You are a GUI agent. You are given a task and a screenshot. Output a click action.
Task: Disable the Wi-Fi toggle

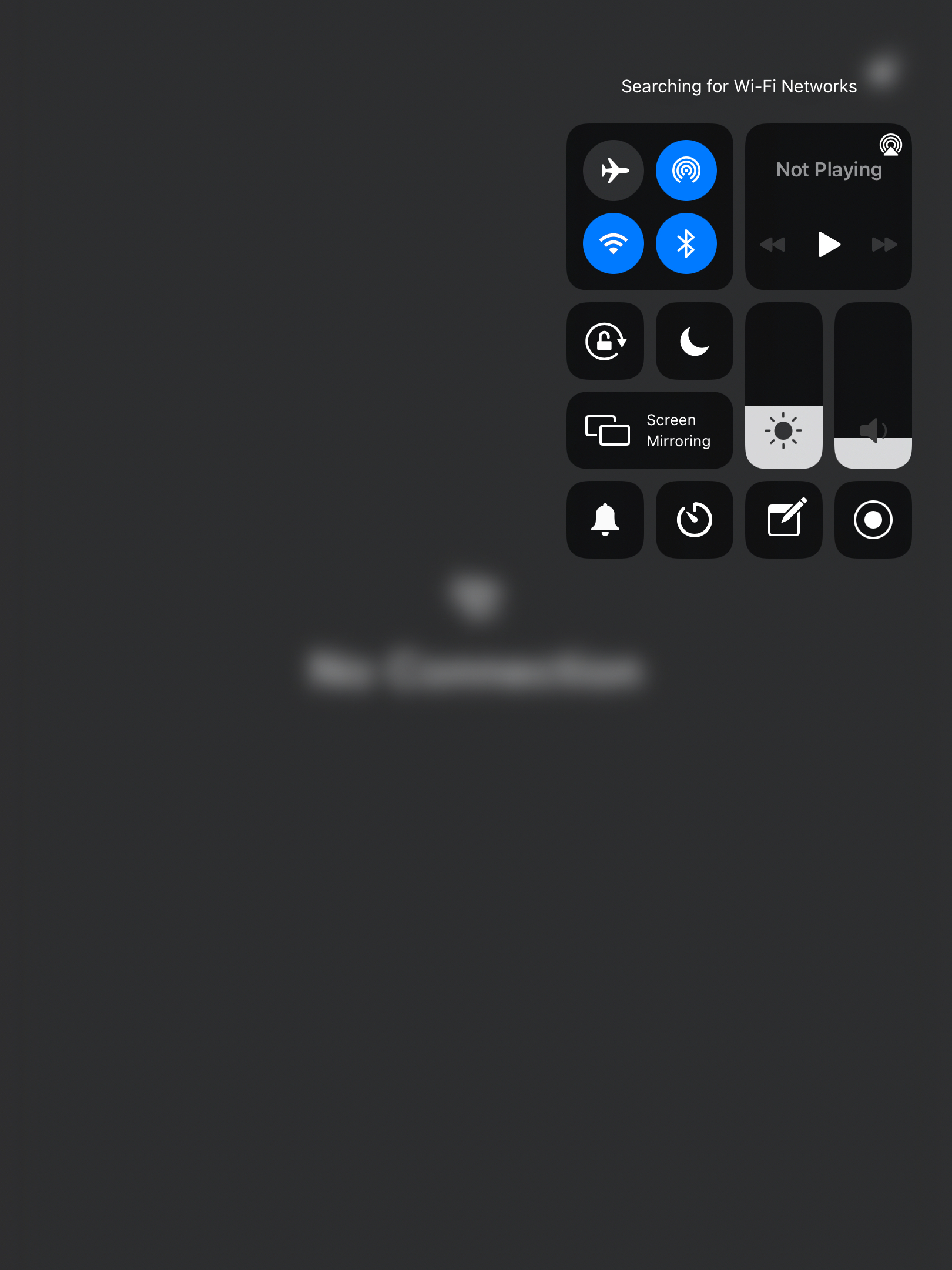point(614,243)
